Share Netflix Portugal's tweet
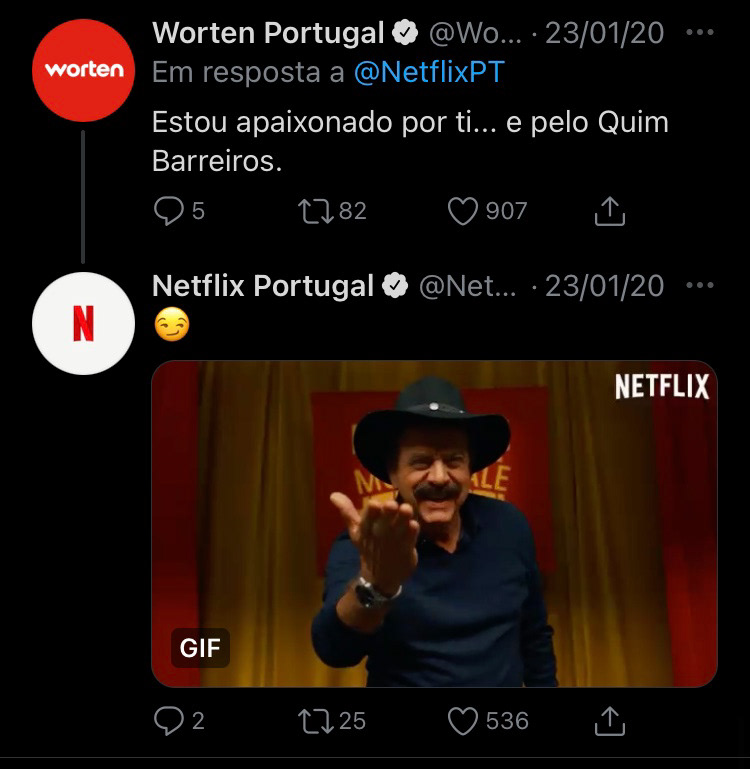750x769 pixels. [609, 721]
